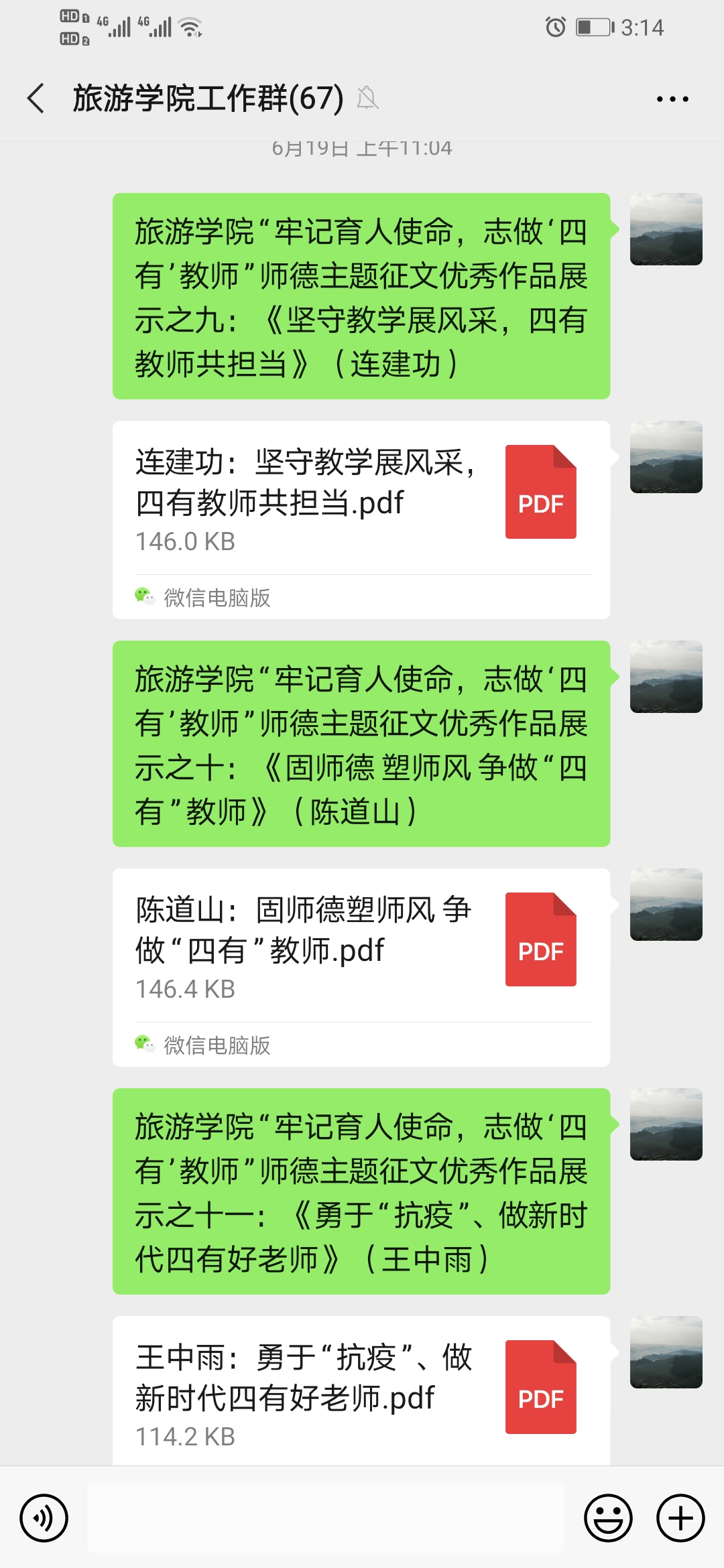
Task: Open the group chat overflow menu
Action: click(672, 99)
